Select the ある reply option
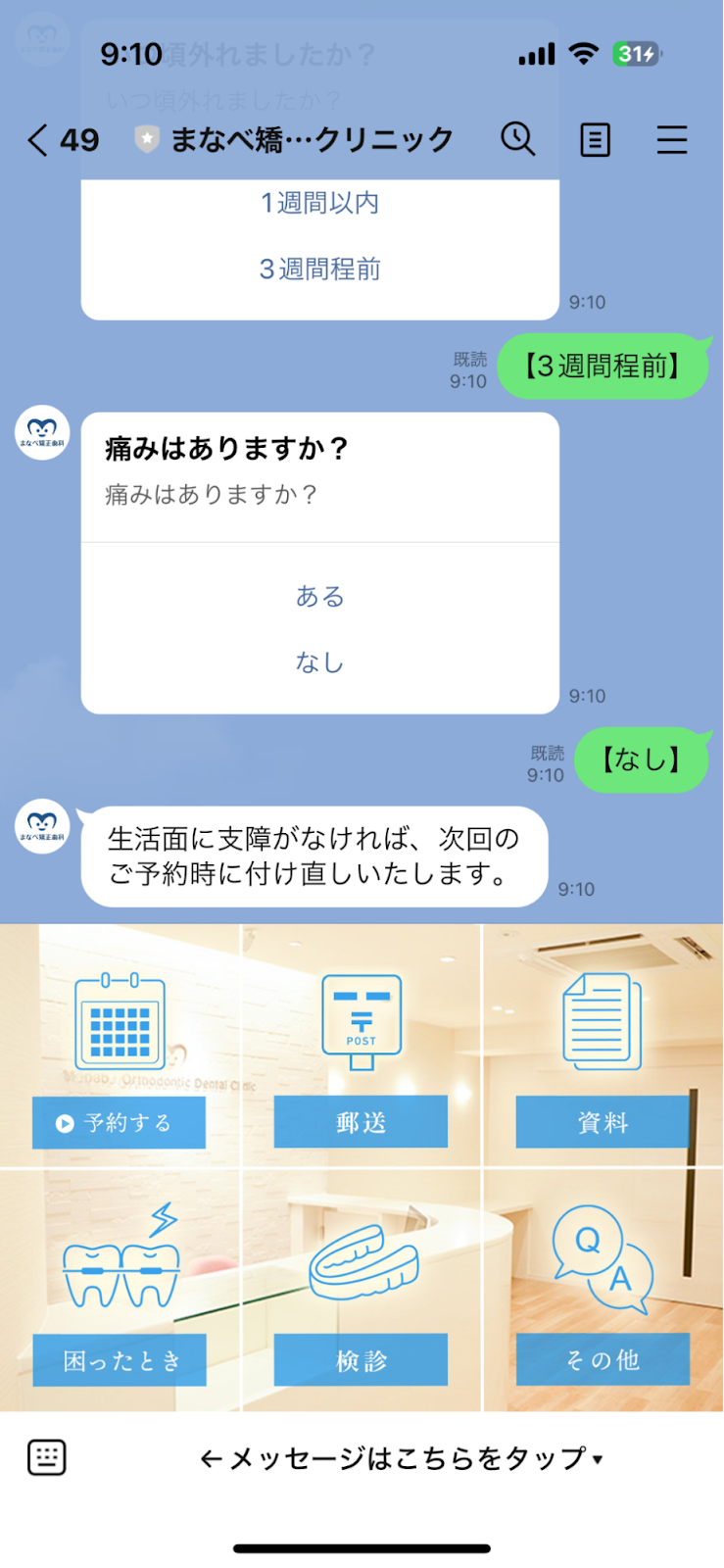 tap(318, 596)
